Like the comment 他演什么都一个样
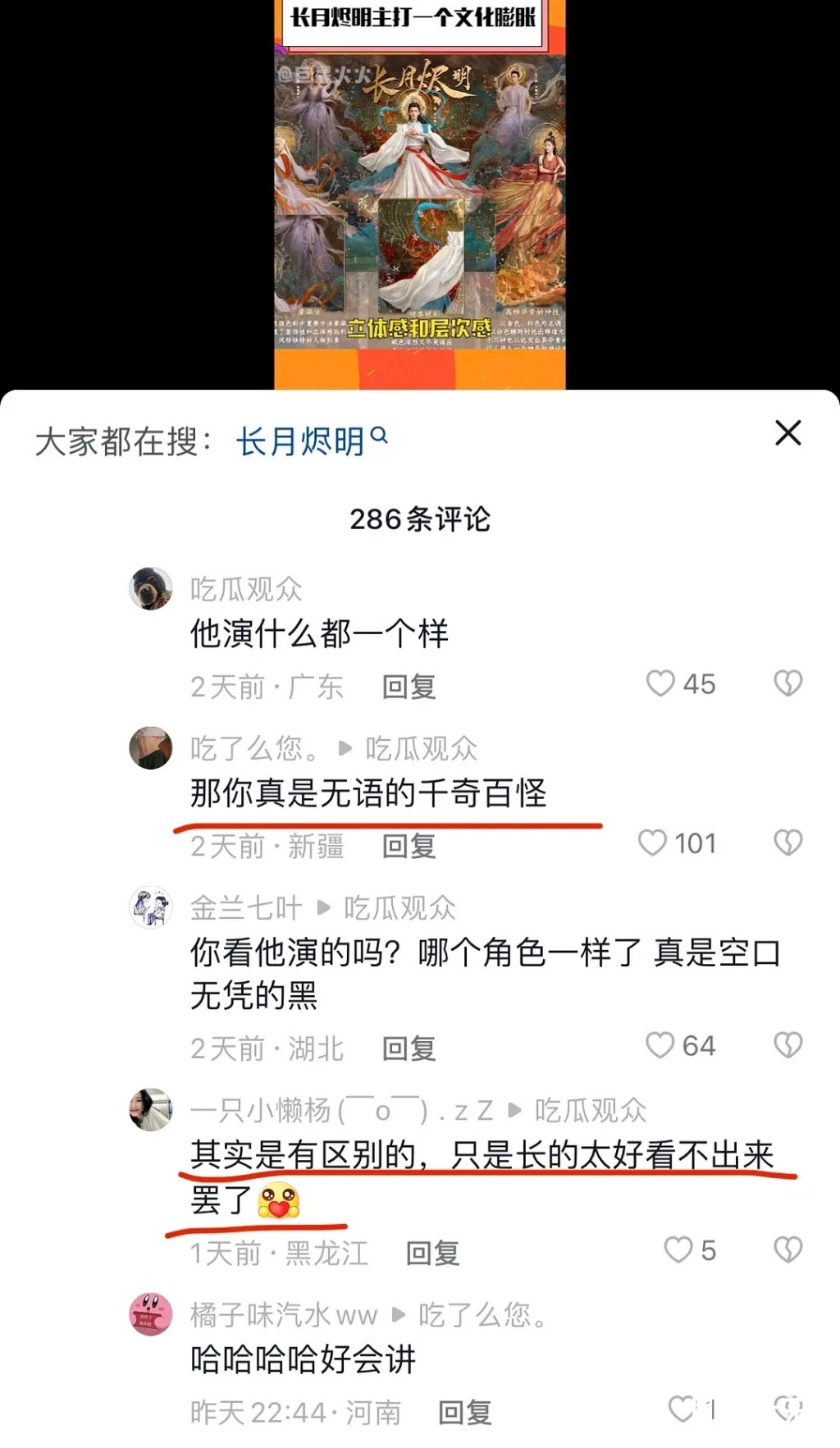The height and width of the screenshot is (1448, 840). point(660,683)
